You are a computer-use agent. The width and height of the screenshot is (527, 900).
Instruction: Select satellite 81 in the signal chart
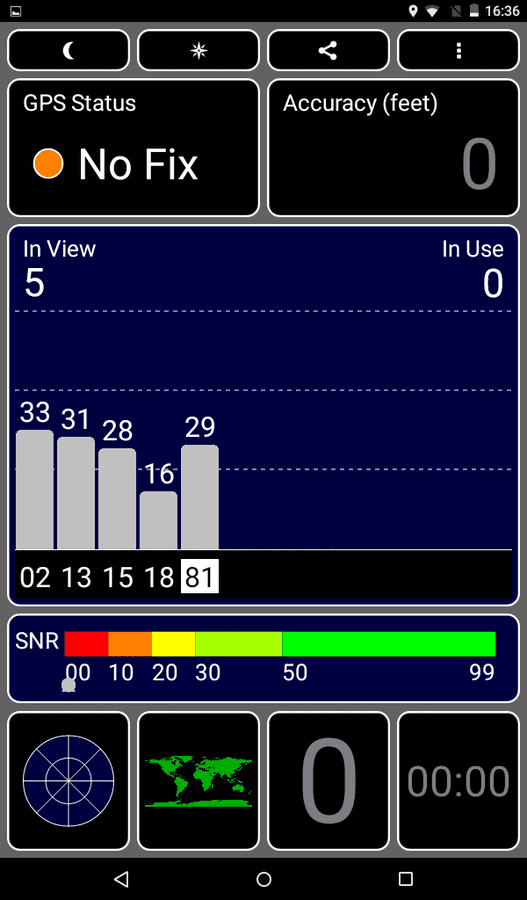[x=200, y=576]
